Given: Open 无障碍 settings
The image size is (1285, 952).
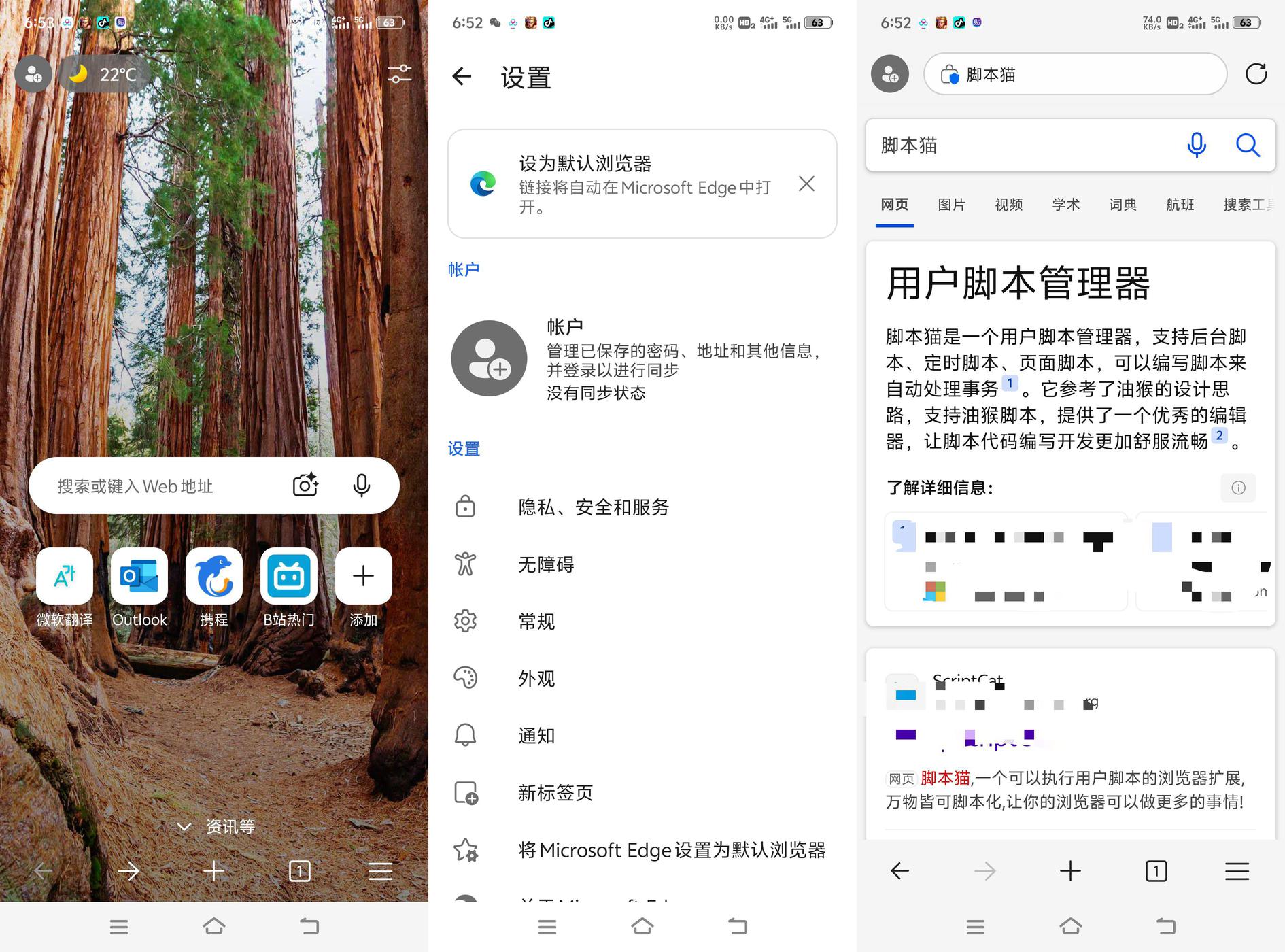Looking at the screenshot, I should pos(642,564).
